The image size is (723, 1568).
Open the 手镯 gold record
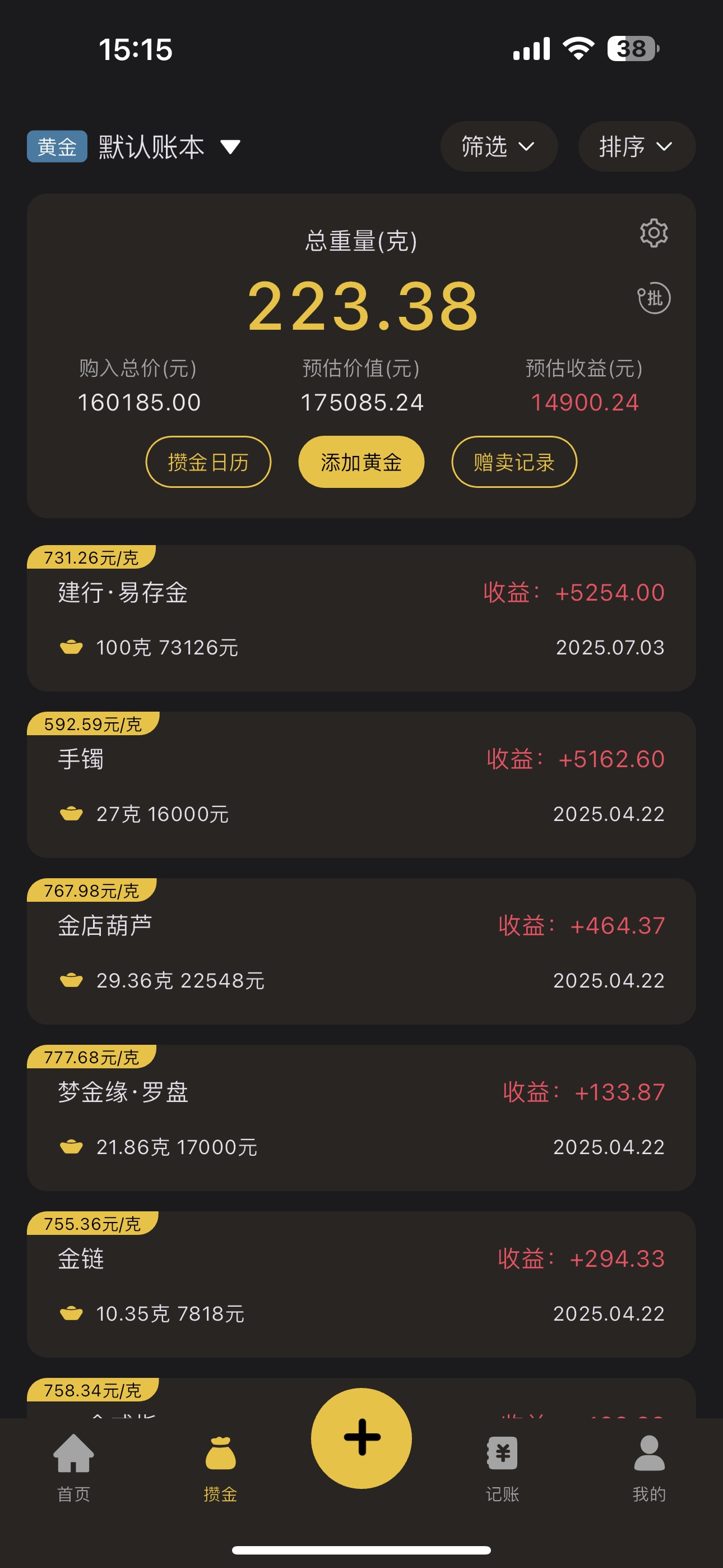pyautogui.click(x=361, y=785)
